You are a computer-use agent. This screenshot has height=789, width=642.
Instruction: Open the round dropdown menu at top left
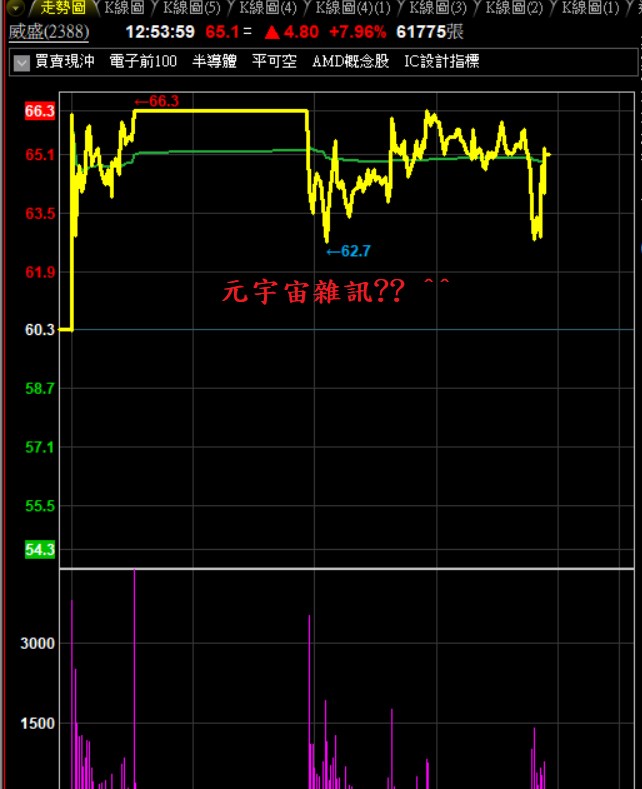15,8
